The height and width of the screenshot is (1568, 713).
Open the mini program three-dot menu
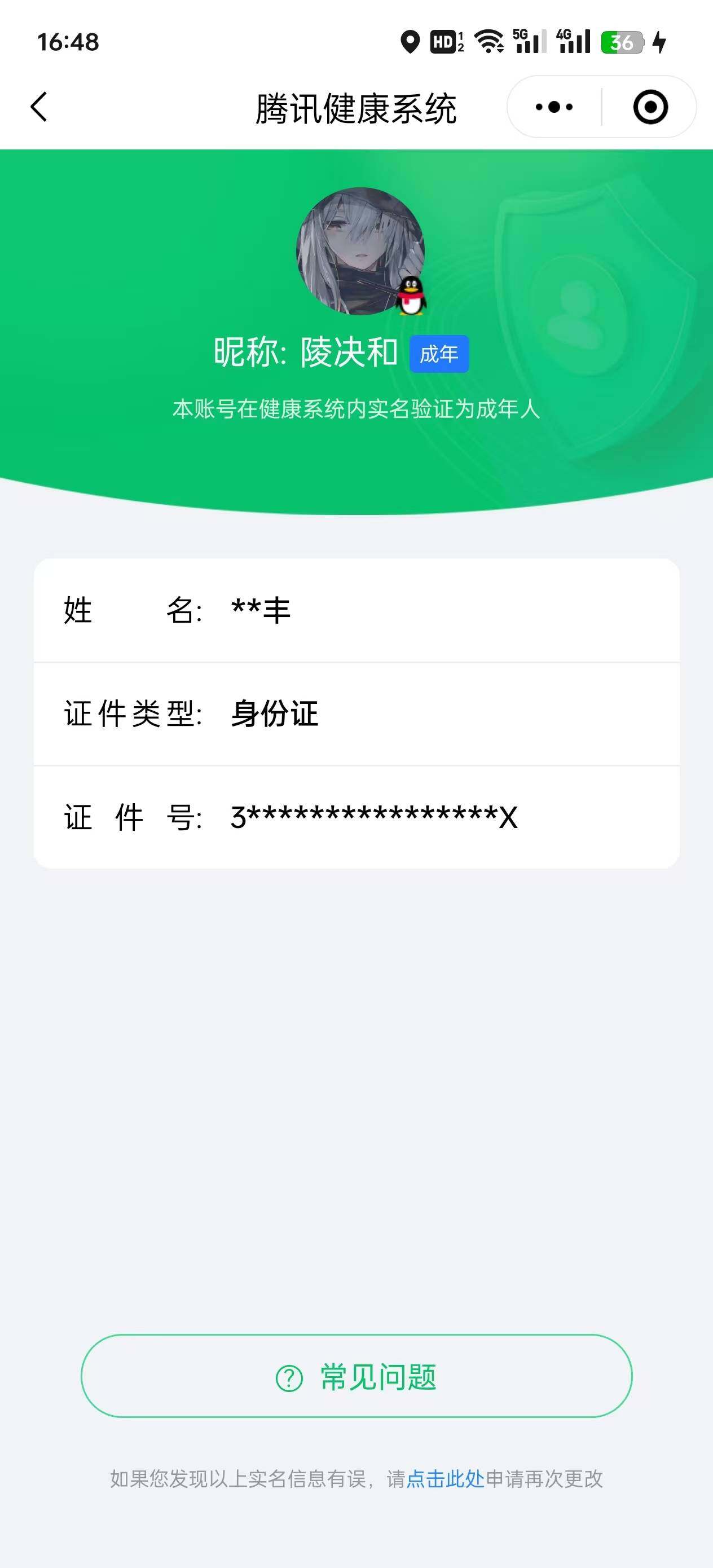(x=553, y=107)
